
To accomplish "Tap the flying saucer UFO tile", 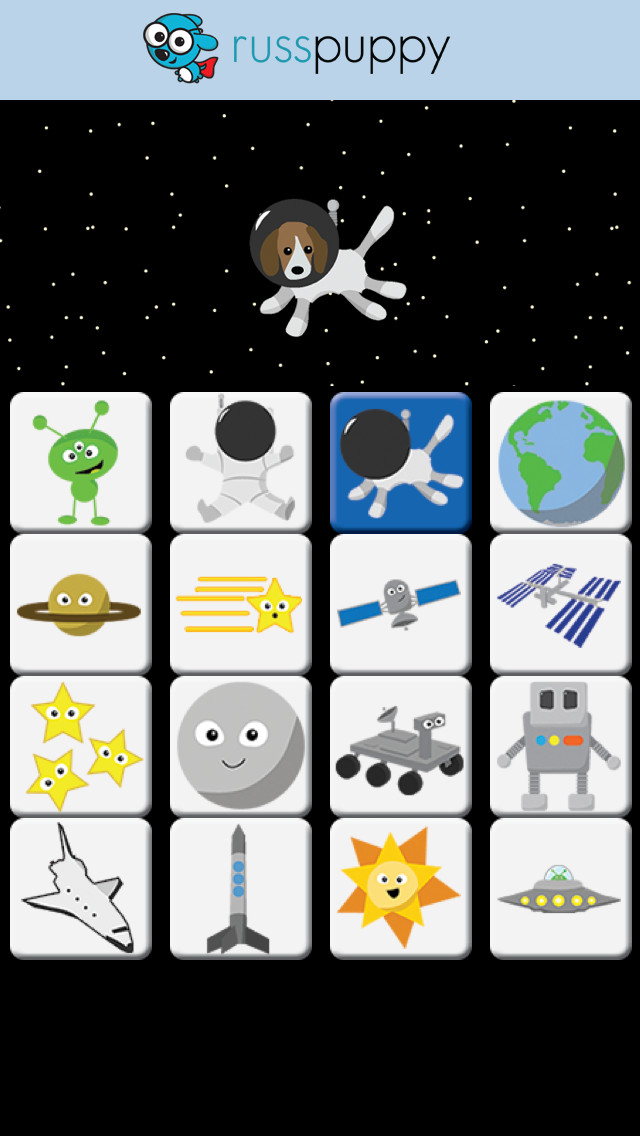I will click(x=561, y=888).
